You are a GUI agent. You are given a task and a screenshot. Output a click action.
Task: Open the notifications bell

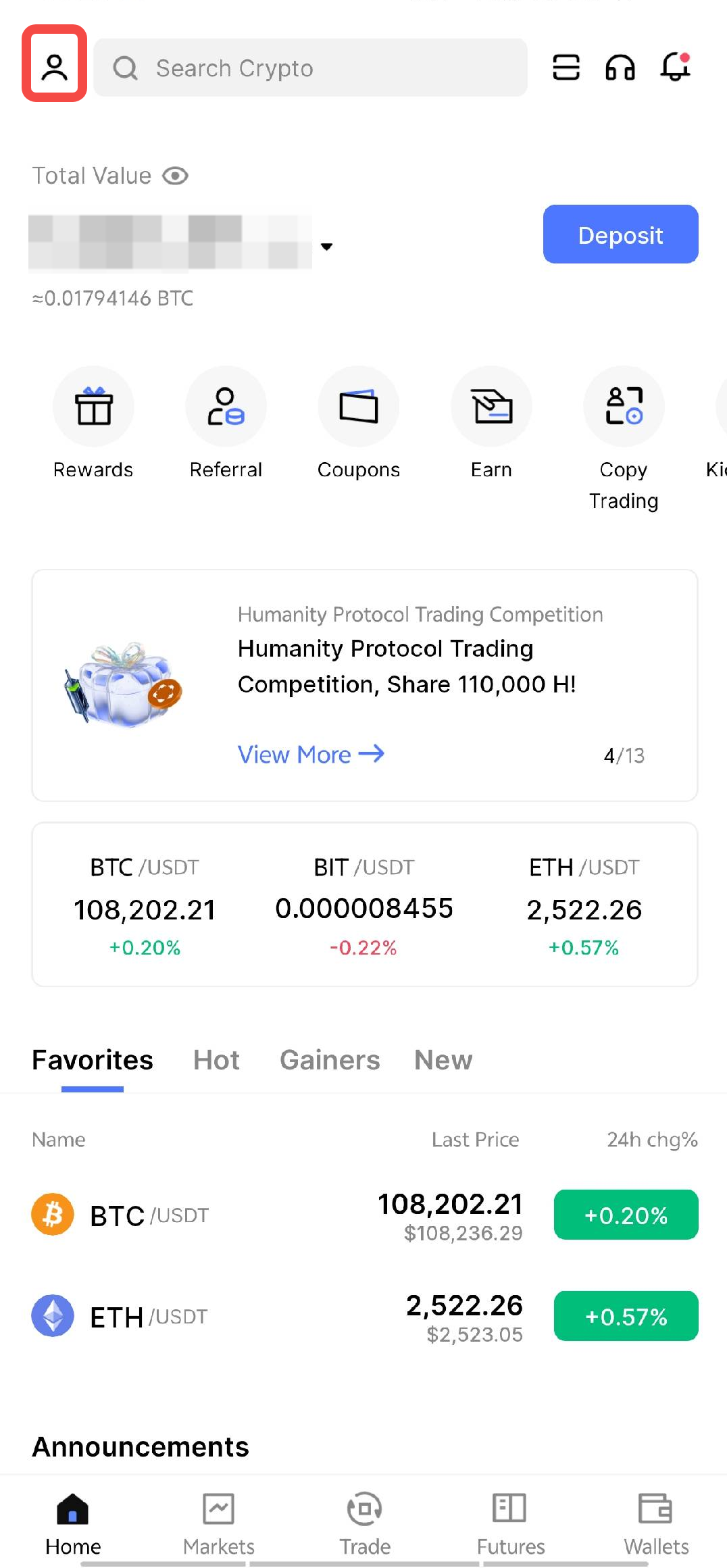click(x=675, y=66)
